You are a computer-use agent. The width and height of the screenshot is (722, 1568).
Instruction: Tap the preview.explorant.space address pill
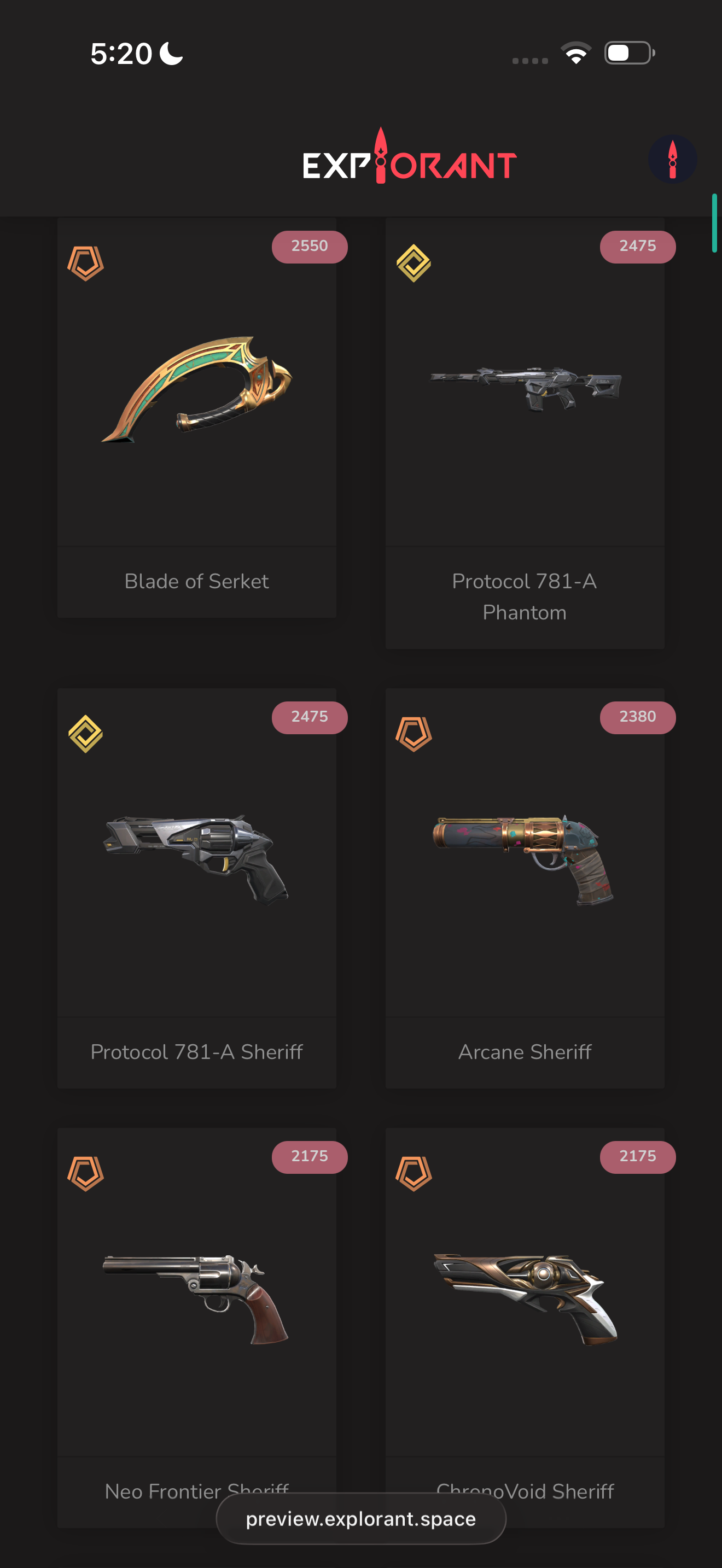tap(360, 1518)
